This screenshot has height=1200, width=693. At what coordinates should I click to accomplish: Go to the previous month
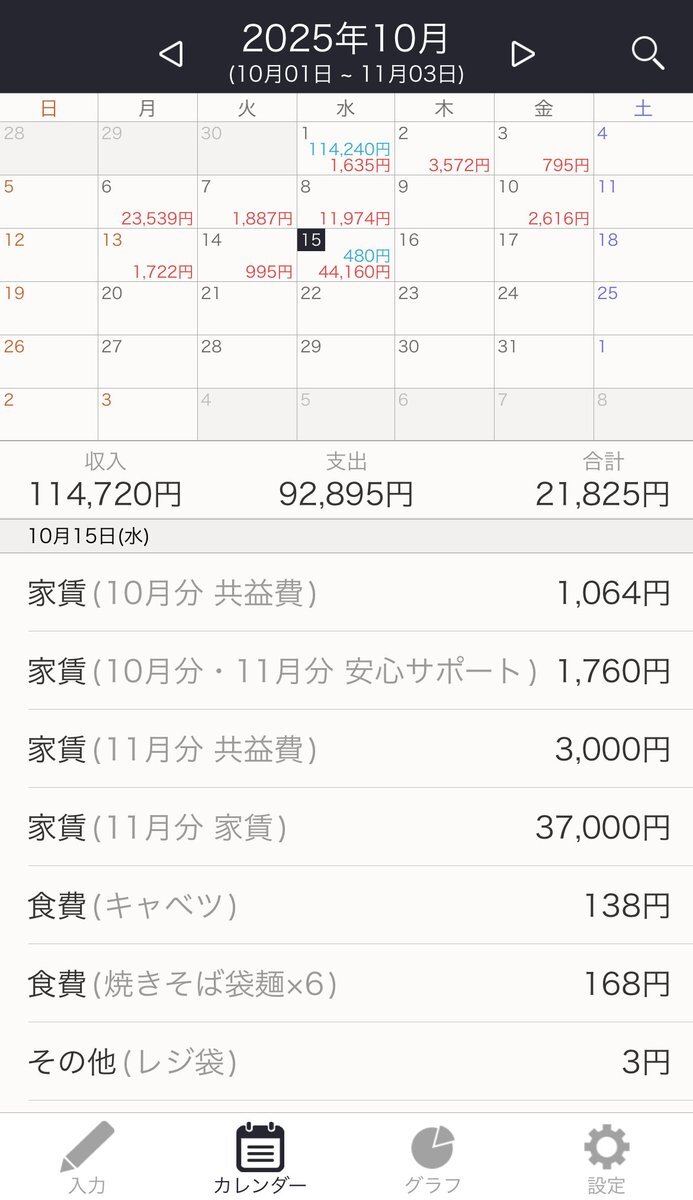[171, 54]
